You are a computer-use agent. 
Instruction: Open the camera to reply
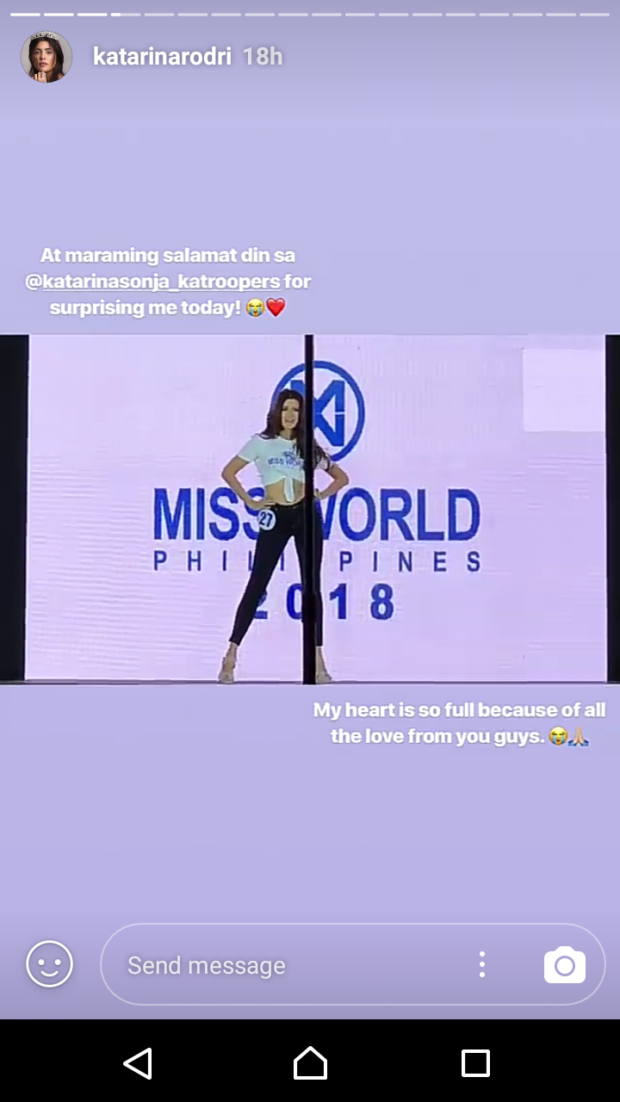point(564,965)
